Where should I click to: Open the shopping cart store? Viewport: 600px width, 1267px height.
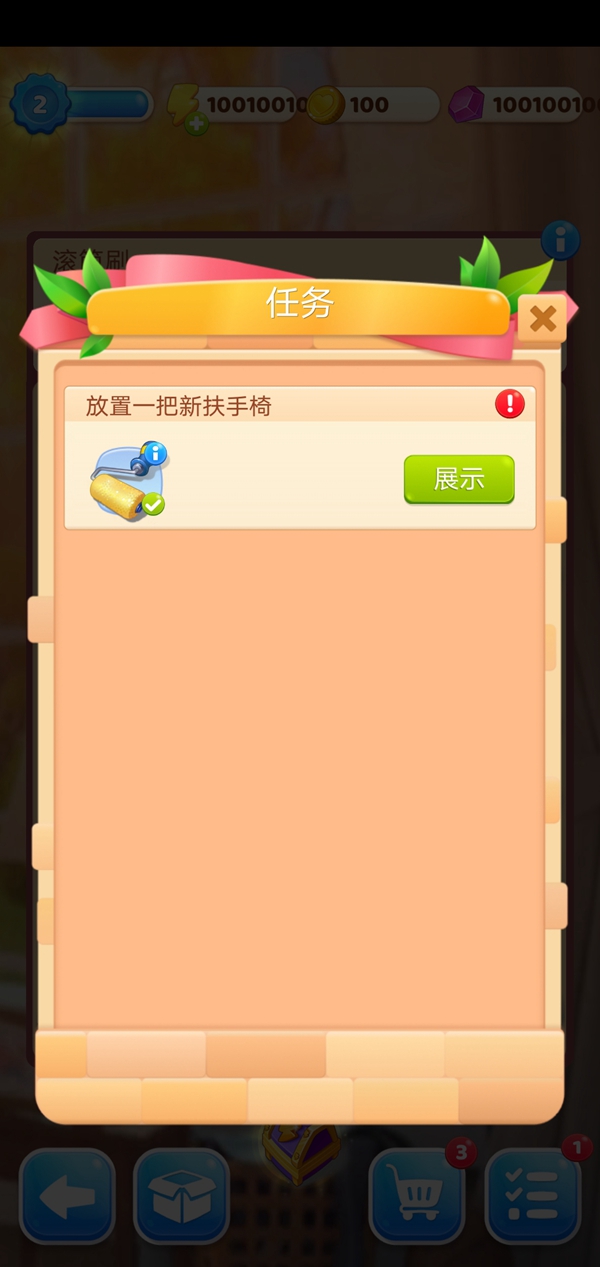coord(418,1196)
